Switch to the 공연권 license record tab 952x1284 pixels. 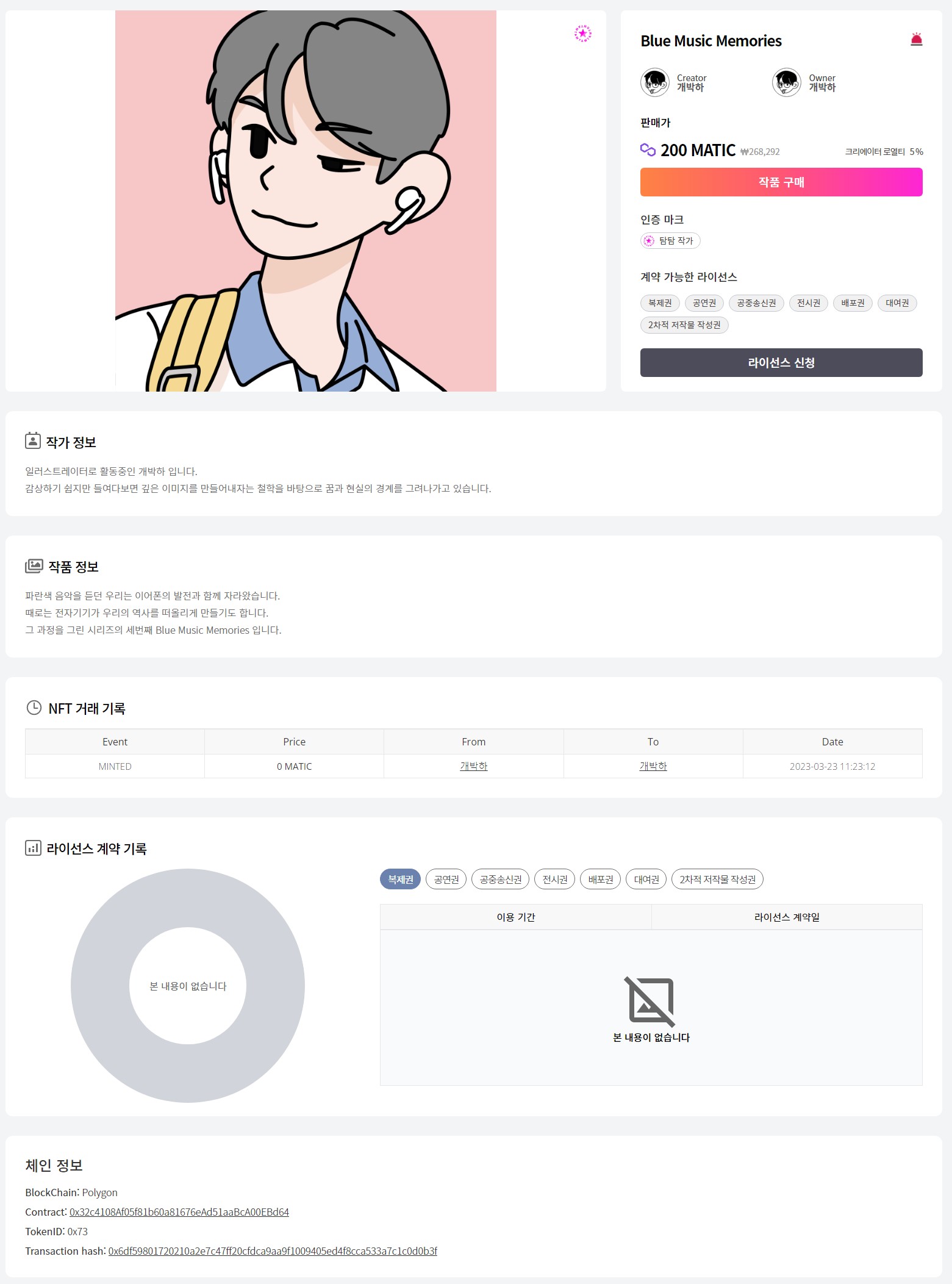pyautogui.click(x=446, y=880)
